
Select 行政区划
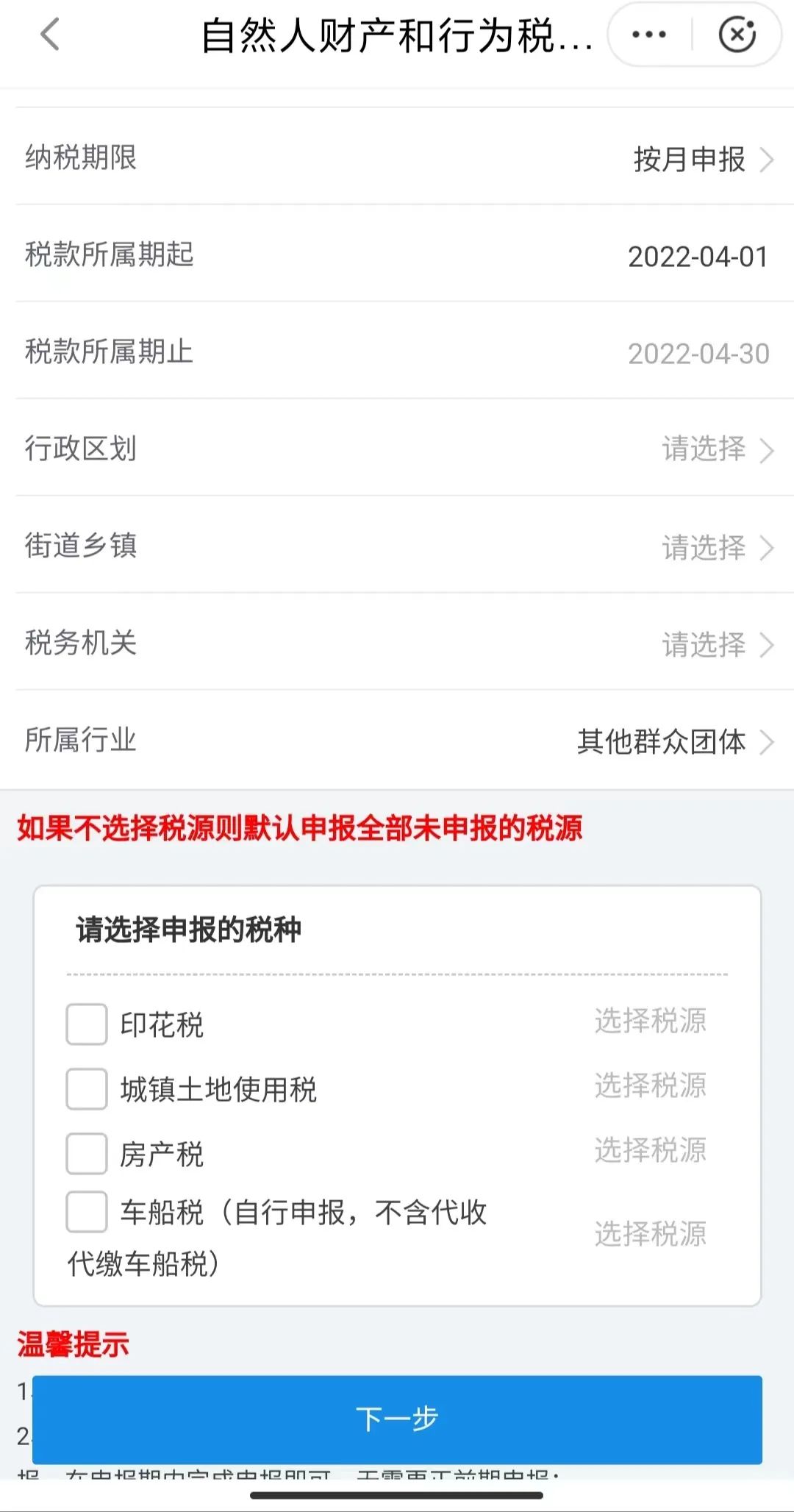(404, 449)
